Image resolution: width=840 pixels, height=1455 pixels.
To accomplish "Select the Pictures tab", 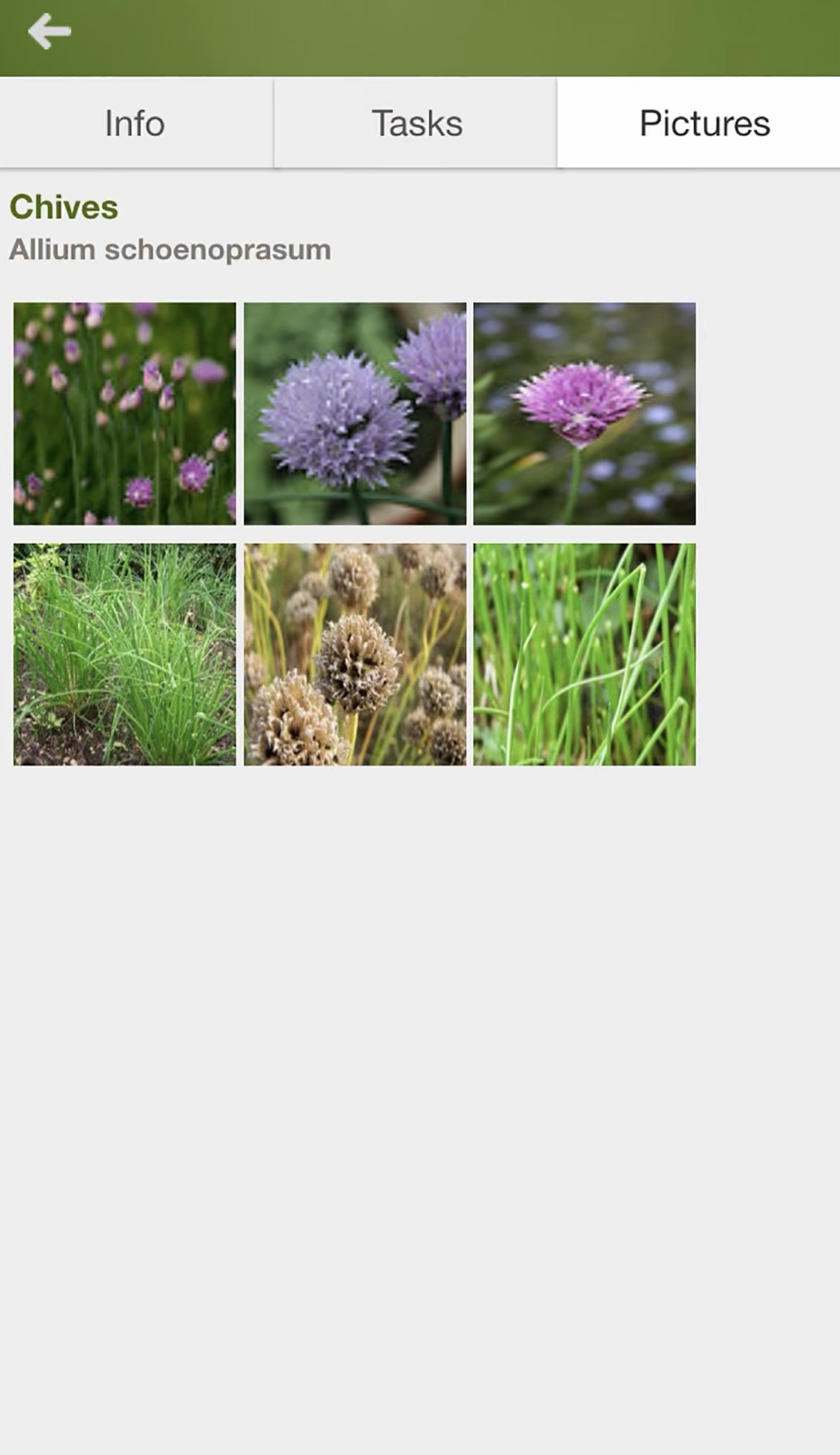I will point(704,124).
